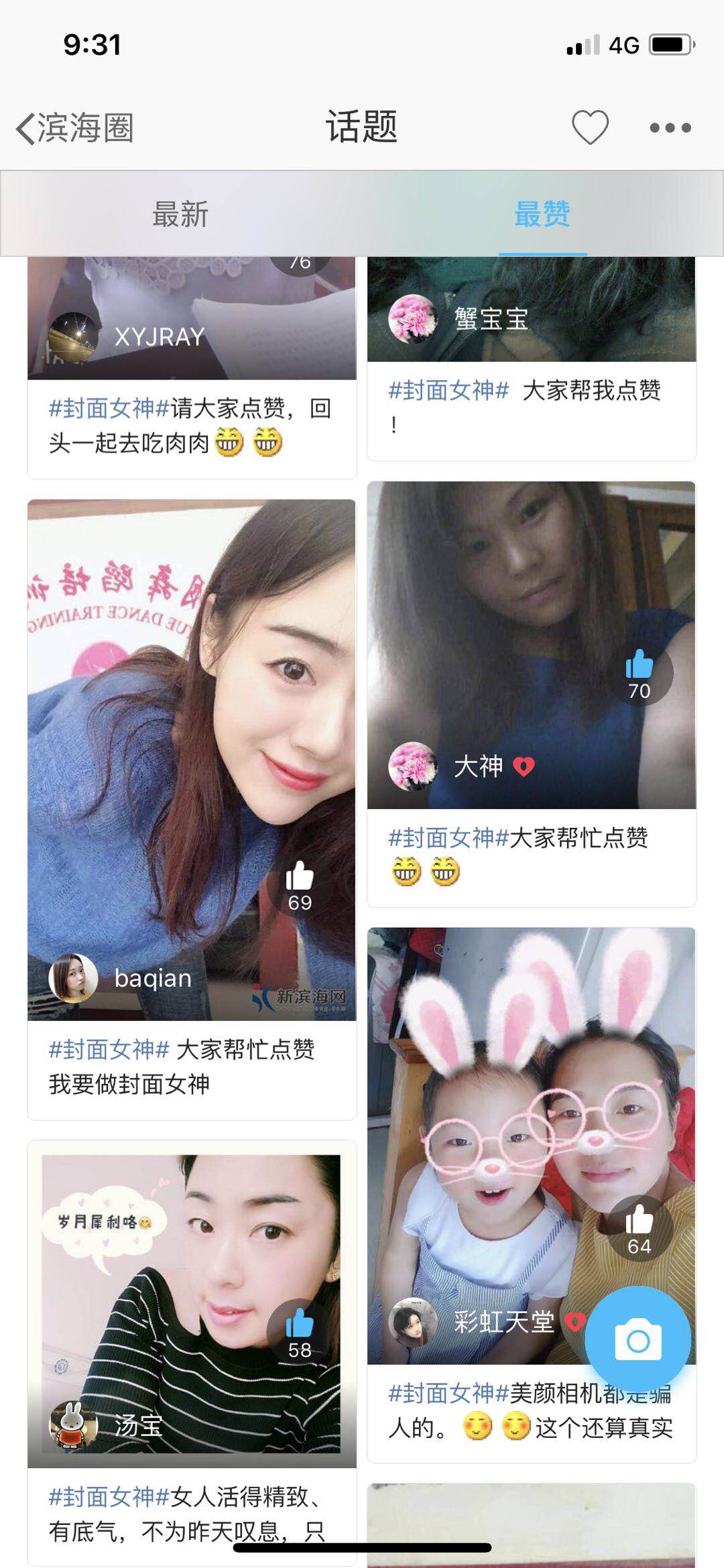Screen dimensions: 724x1568
Task: Tap the #封面女神# hashtag in baqian's caption
Action: click(x=109, y=1049)
